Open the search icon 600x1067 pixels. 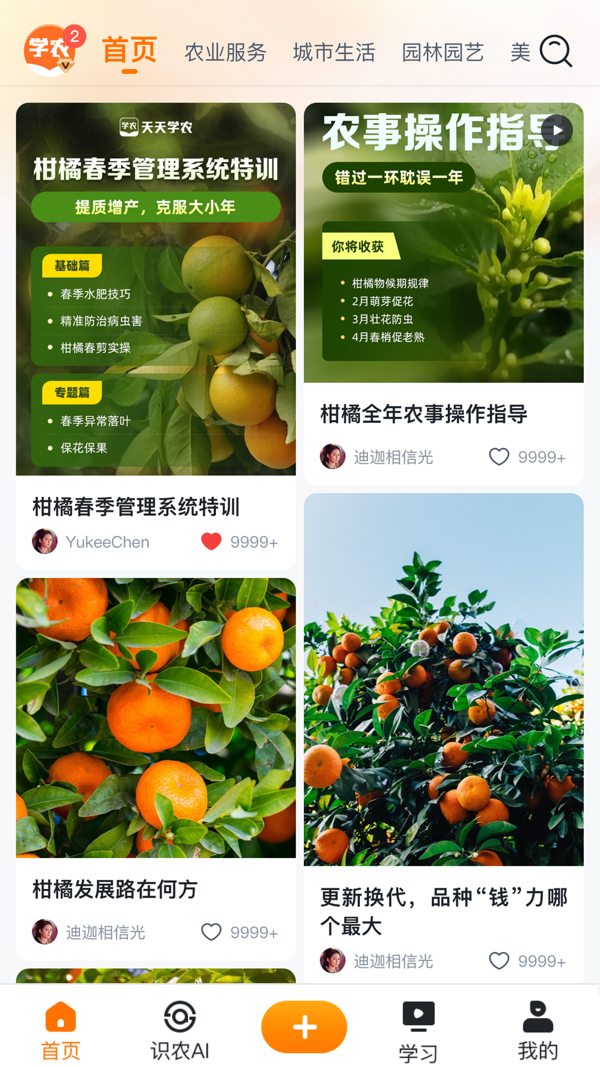(556, 51)
